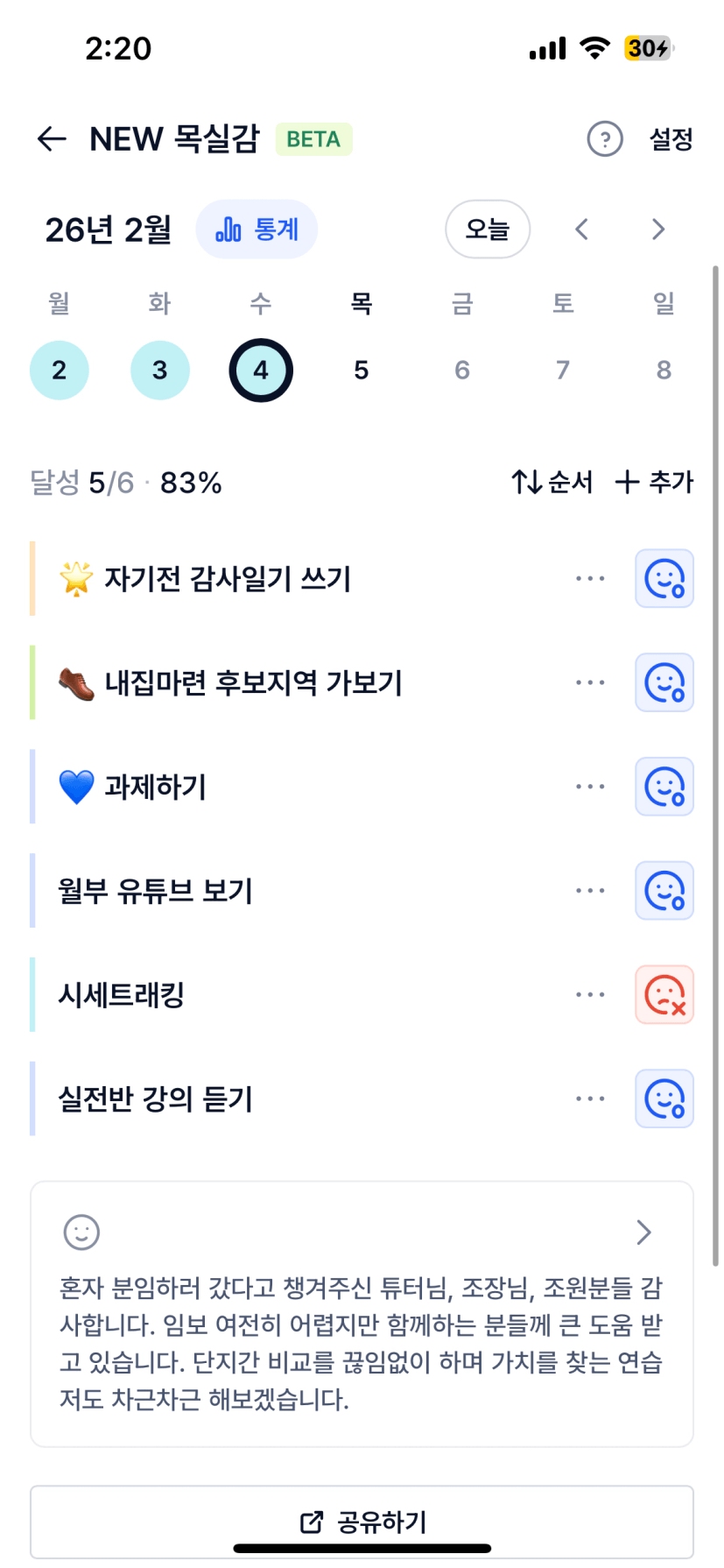The image size is (724, 1568).
Task: Select date 2 on the calendar
Action: [60, 371]
